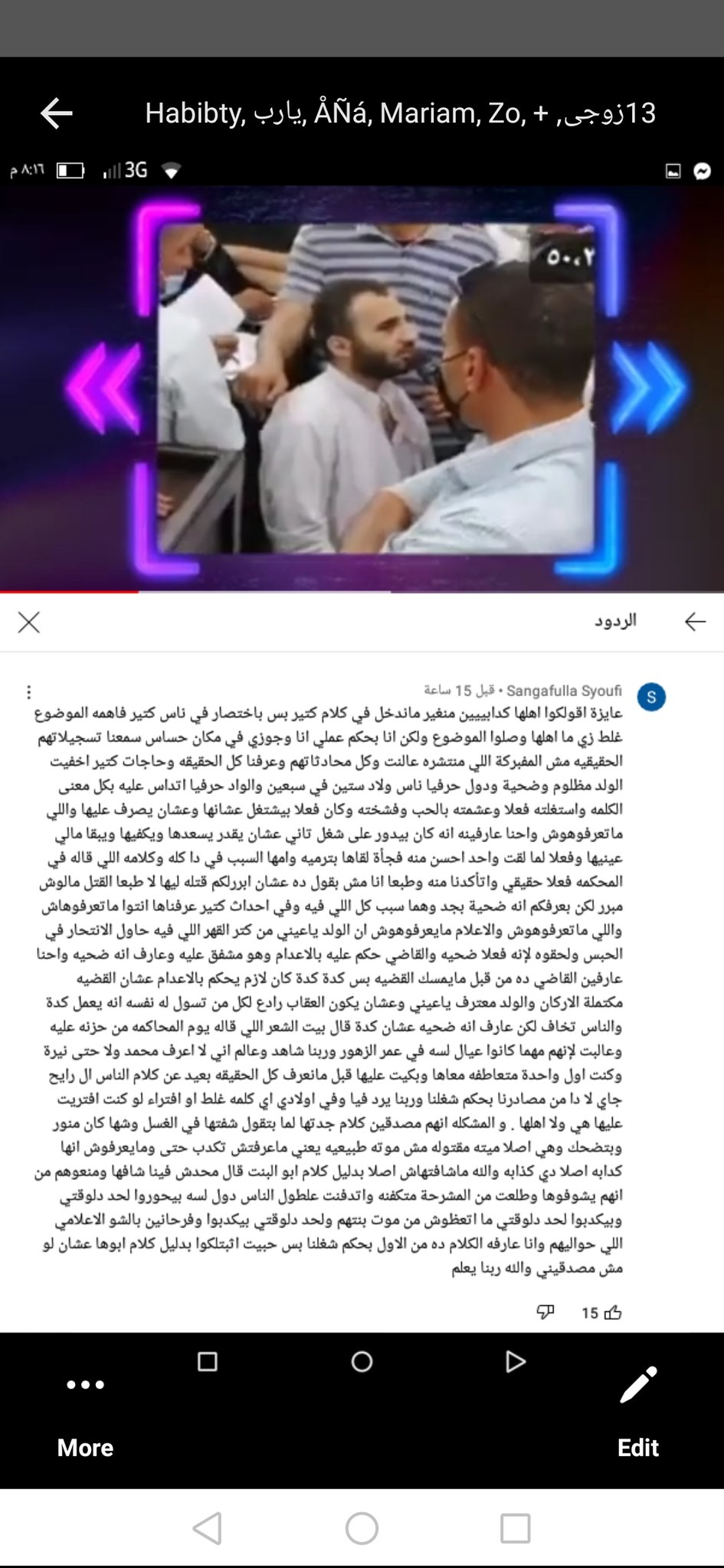Open the recent apps view
The image size is (724, 1568).
[515, 1528]
